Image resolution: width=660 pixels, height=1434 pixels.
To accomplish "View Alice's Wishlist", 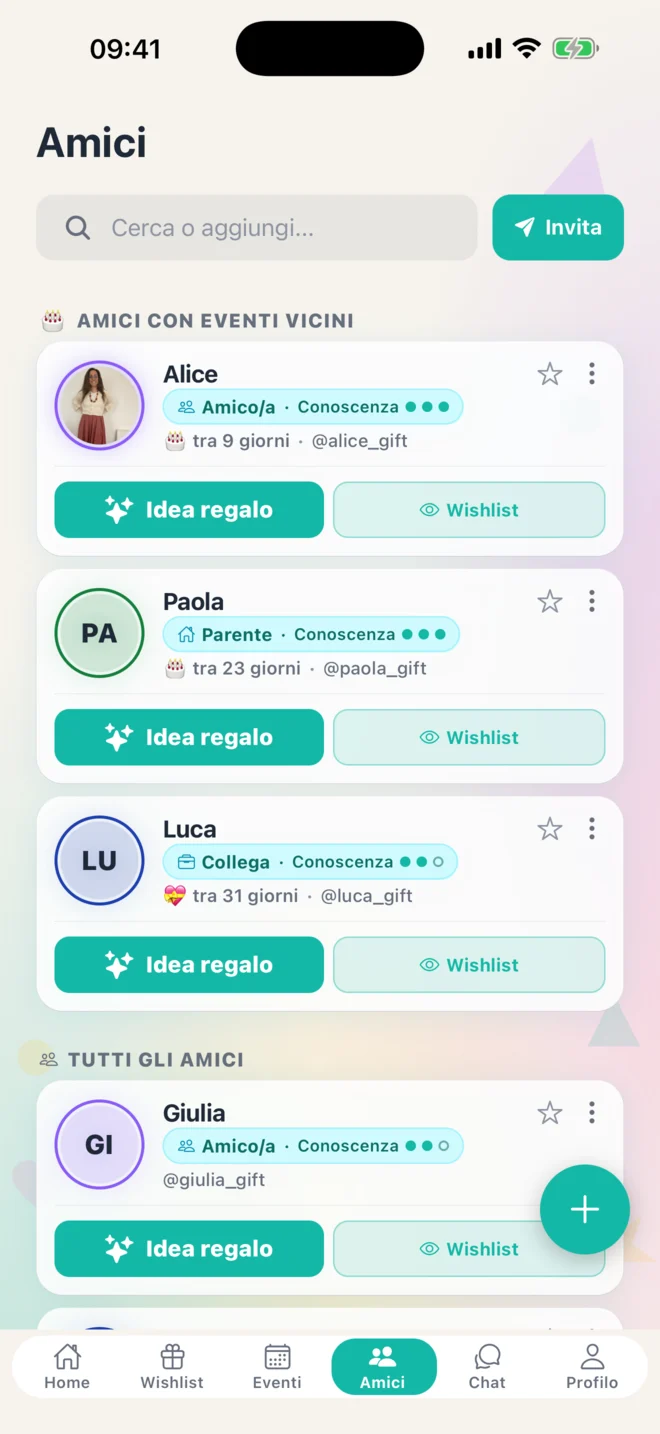I will pyautogui.click(x=469, y=510).
